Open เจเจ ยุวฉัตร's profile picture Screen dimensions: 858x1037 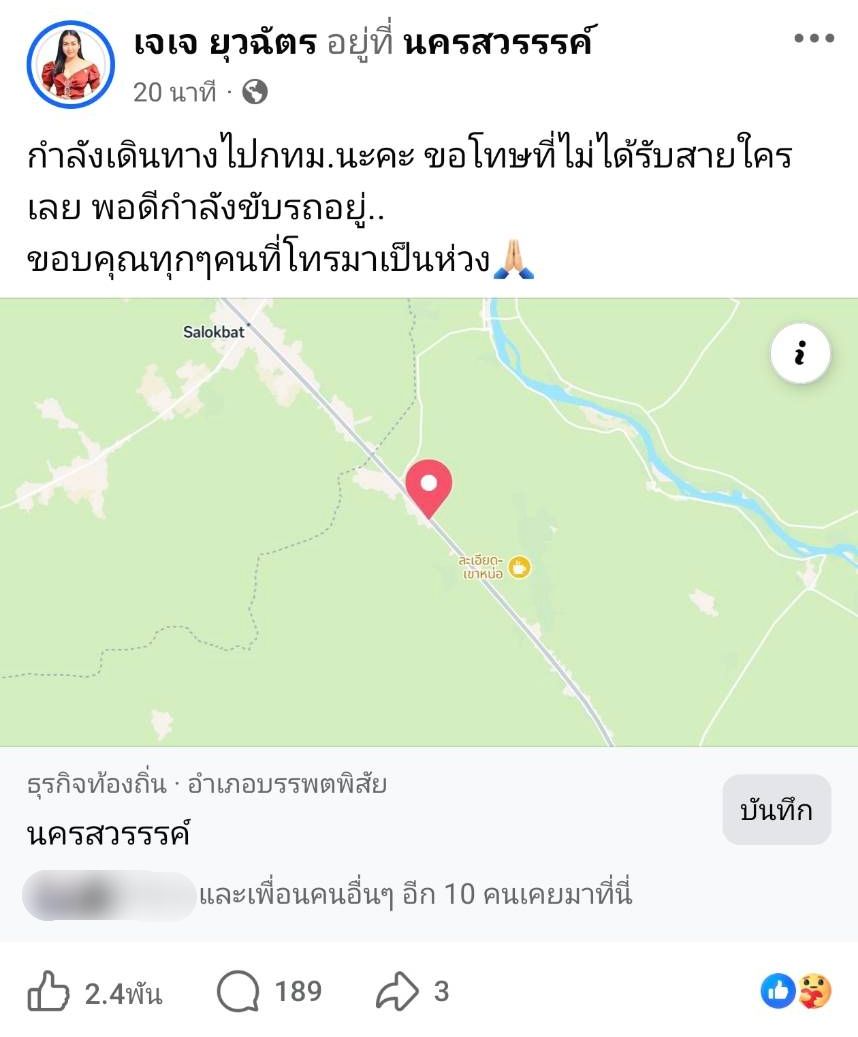click(71, 64)
